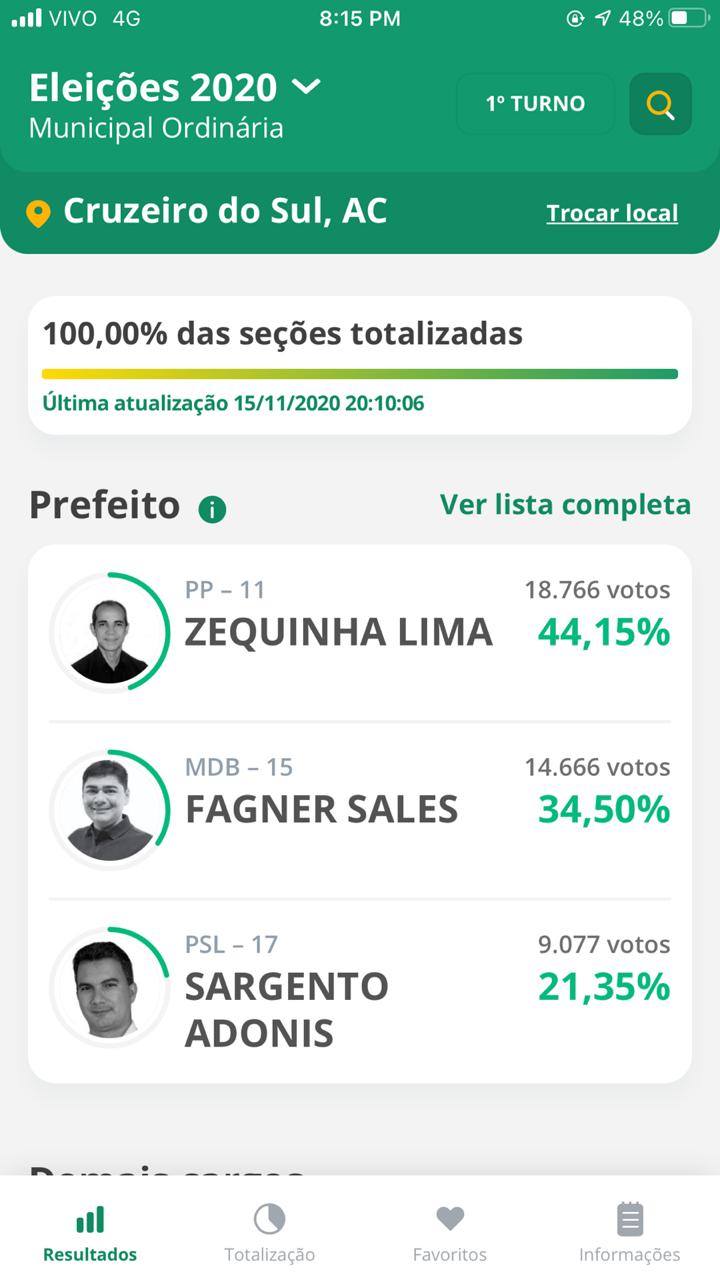Go to the Favoritos tab

pyautogui.click(x=450, y=1233)
